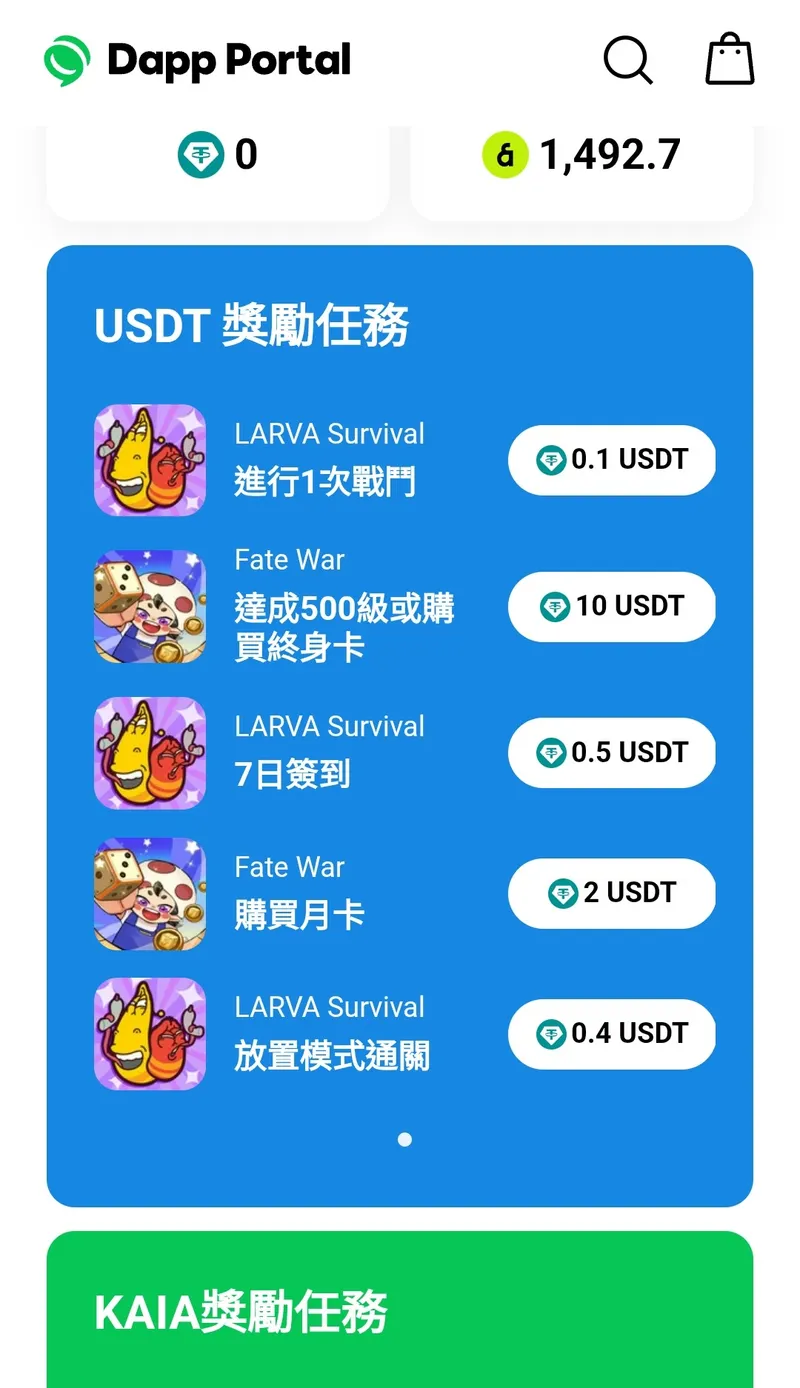Open the LARVA Survival icon for 放置模式通關
The height and width of the screenshot is (1388, 800).
click(150, 1034)
